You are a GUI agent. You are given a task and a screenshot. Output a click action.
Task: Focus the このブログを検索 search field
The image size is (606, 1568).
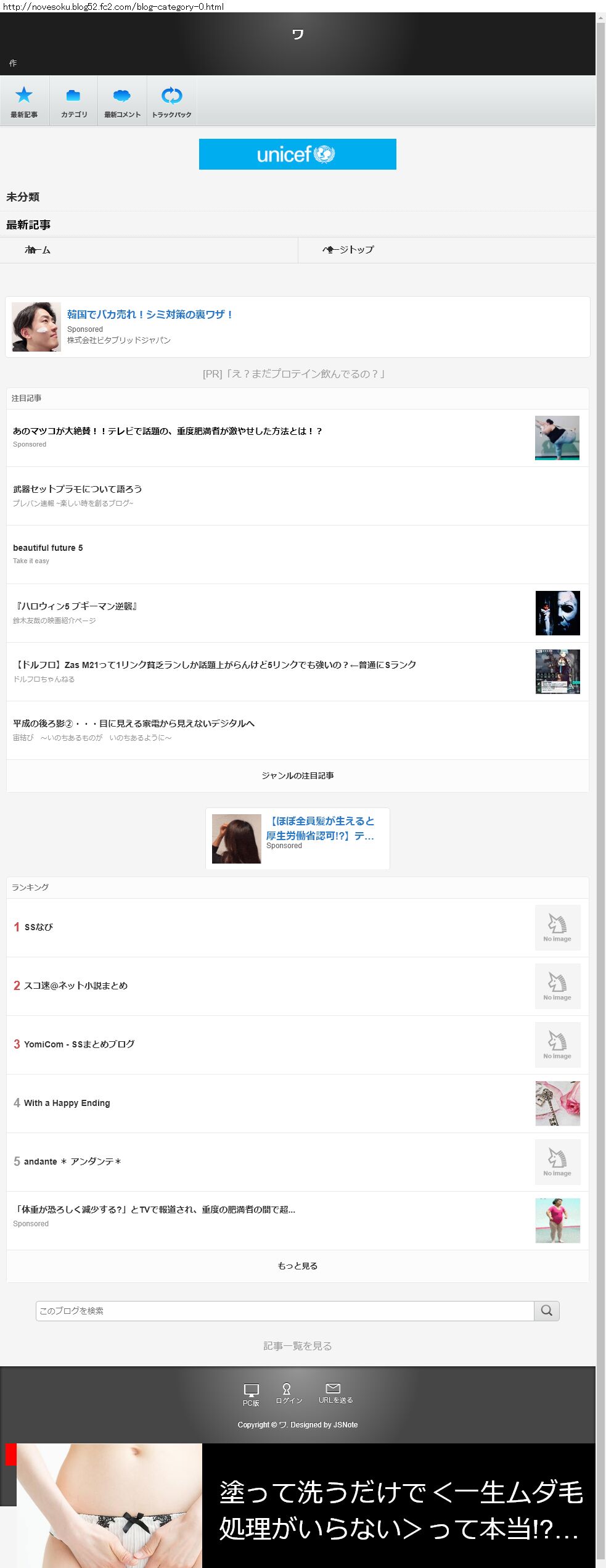coord(285,1311)
